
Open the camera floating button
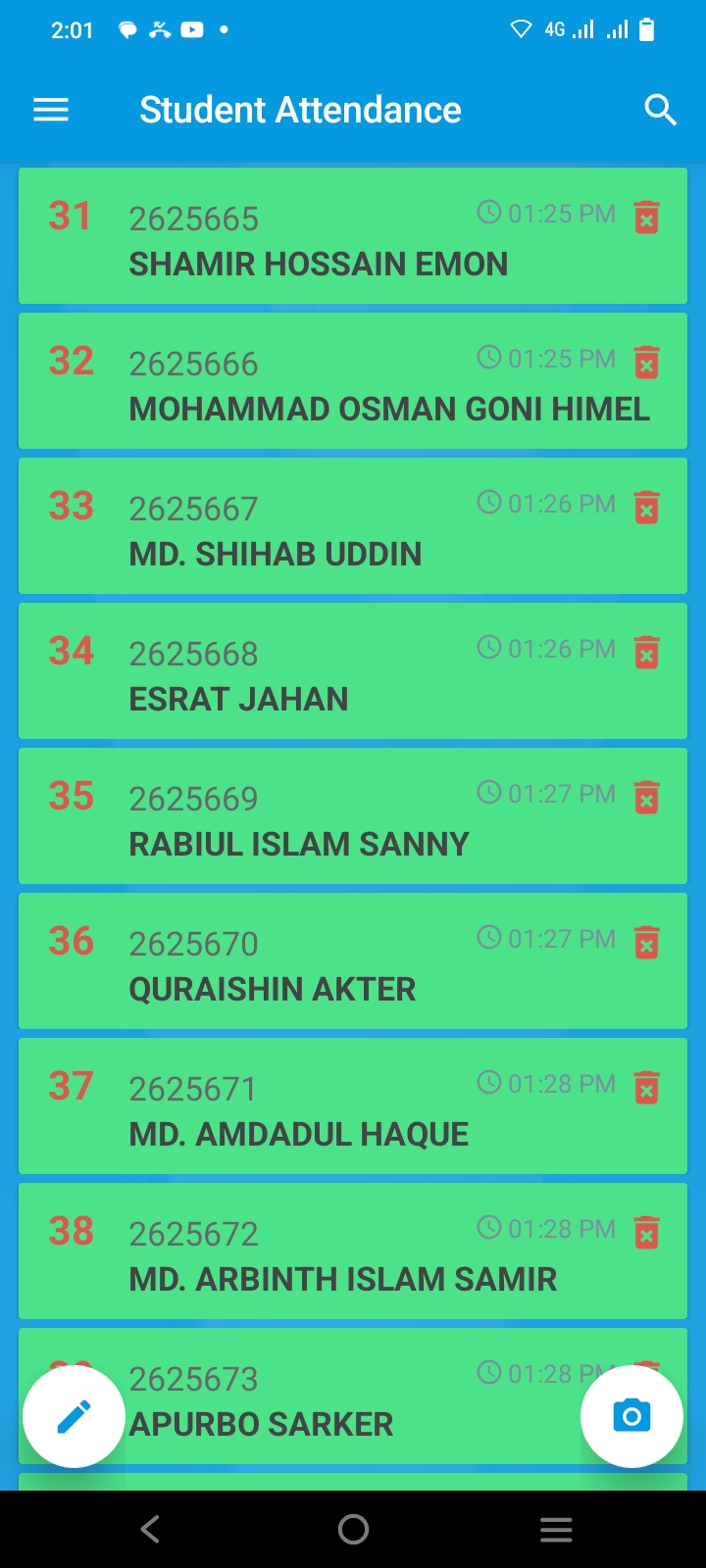coord(631,1416)
